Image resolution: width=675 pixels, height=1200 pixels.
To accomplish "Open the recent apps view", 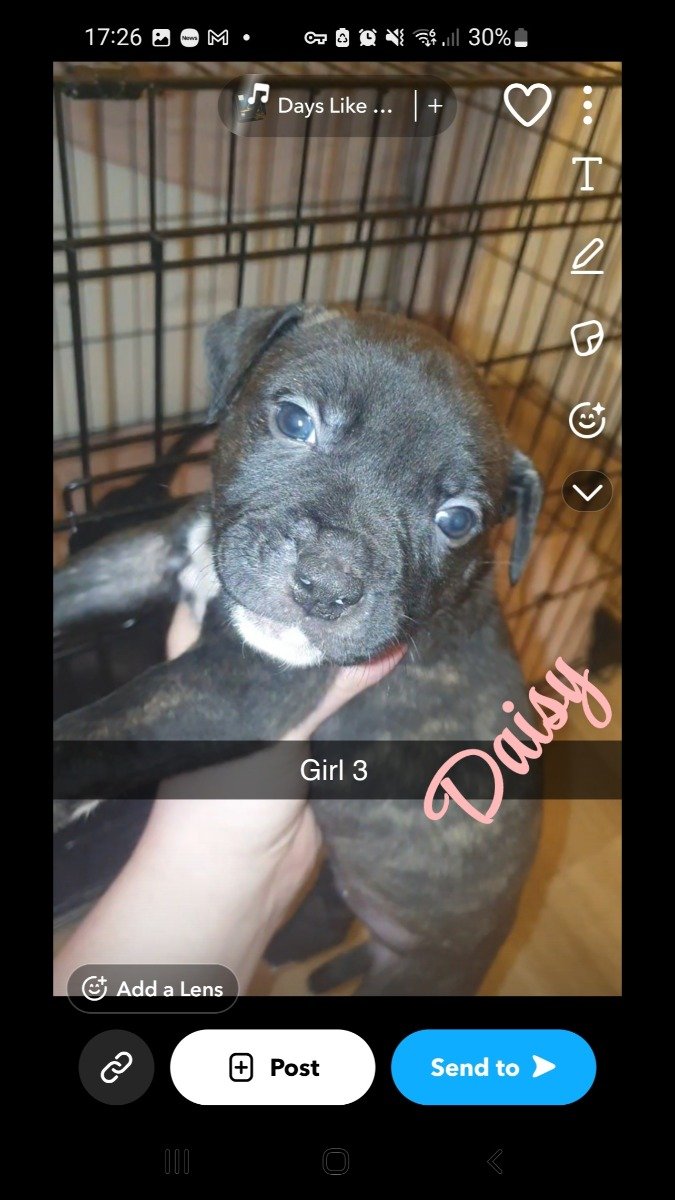I will [x=177, y=1161].
